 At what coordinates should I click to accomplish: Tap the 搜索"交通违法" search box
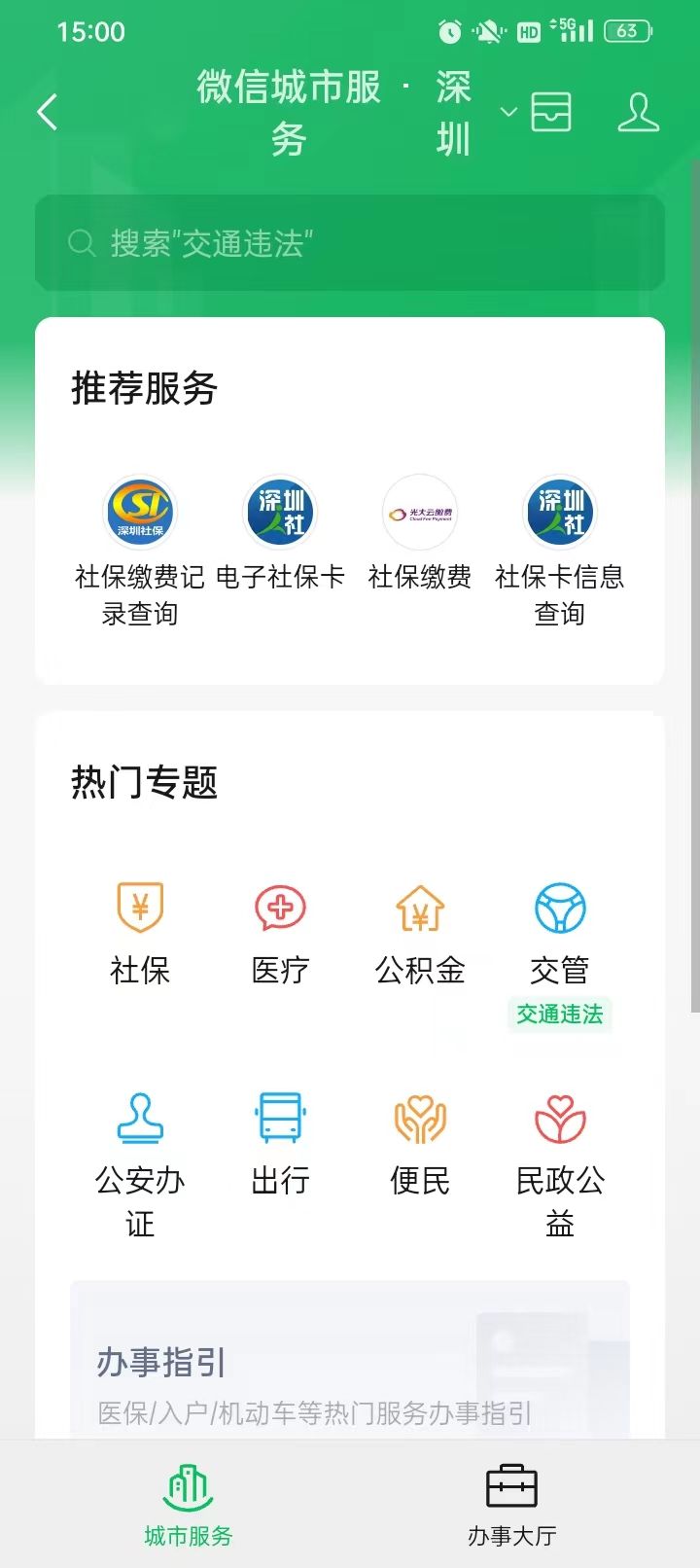click(350, 243)
